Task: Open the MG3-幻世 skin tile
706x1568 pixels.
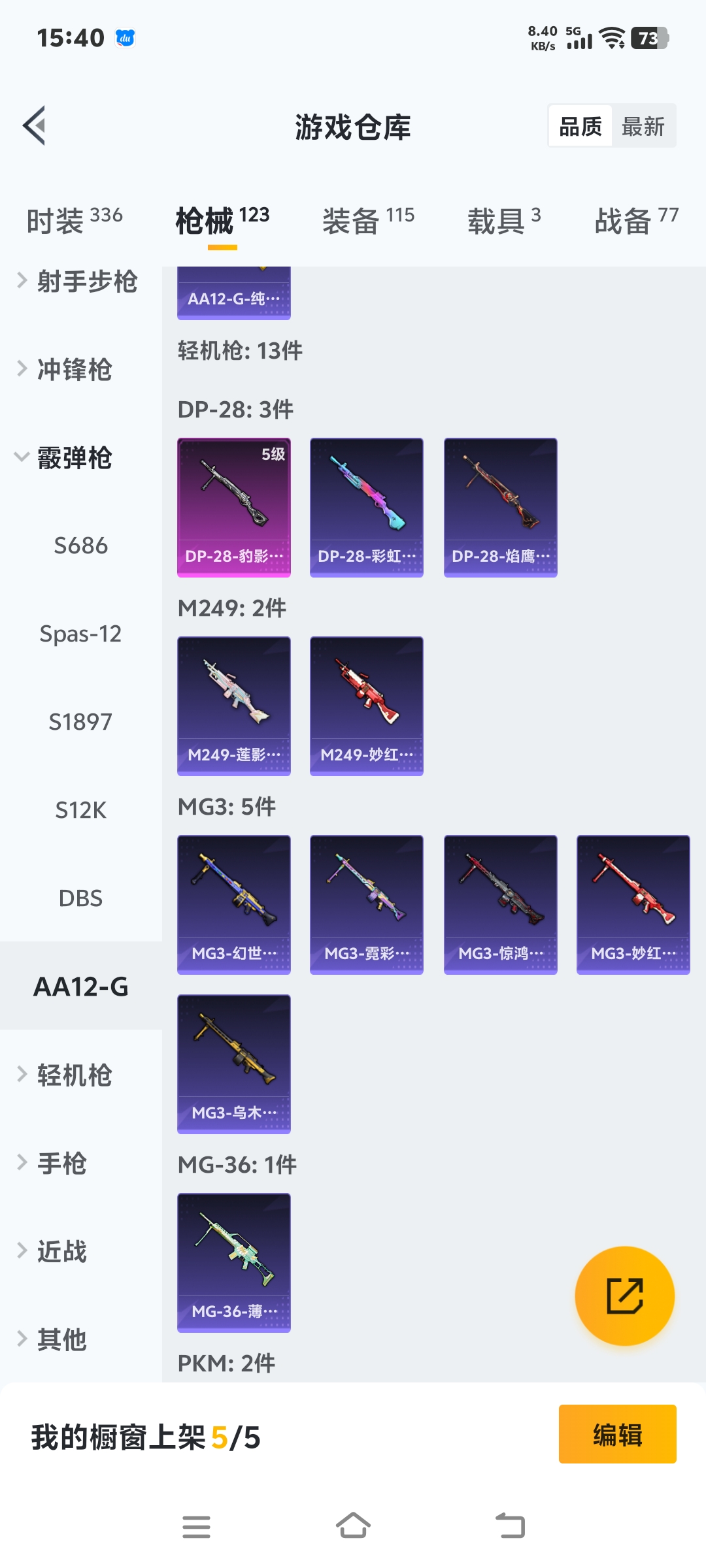Action: (x=234, y=905)
